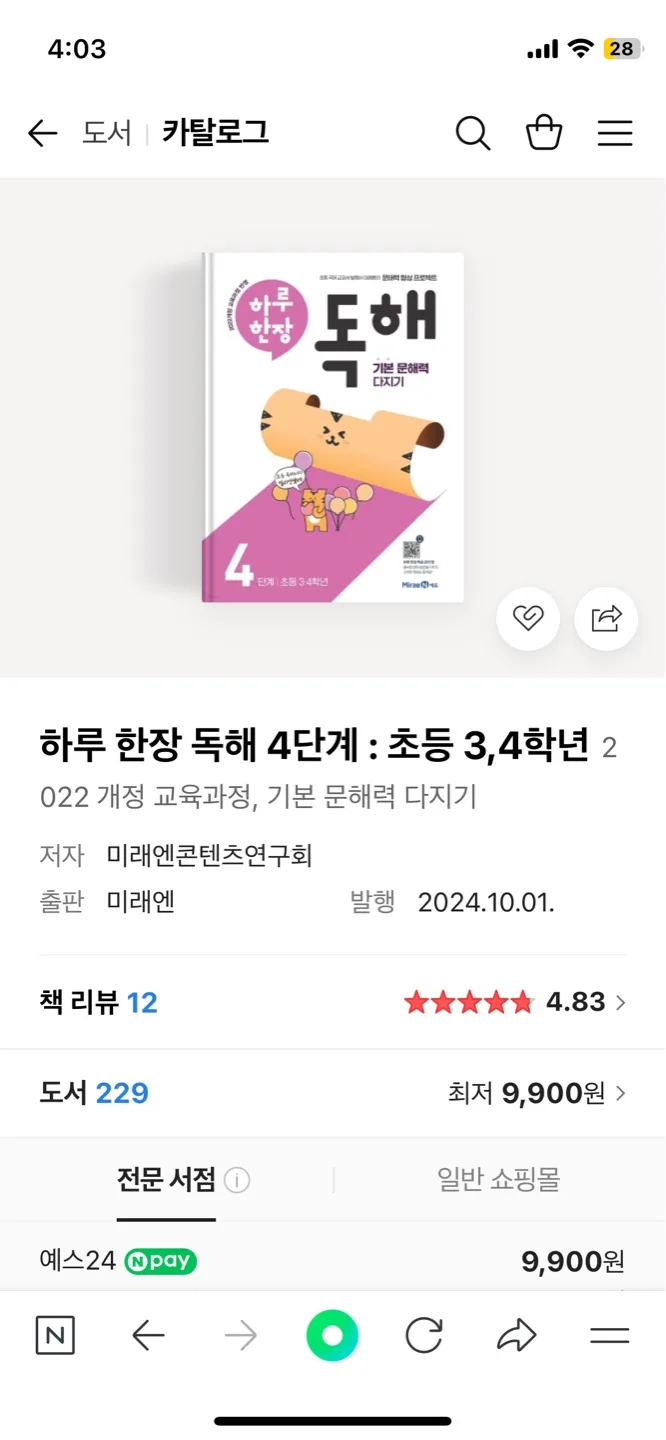Open 도서 229 lowest price row
Image resolution: width=666 pixels, height=1440 pixels.
[333, 1093]
